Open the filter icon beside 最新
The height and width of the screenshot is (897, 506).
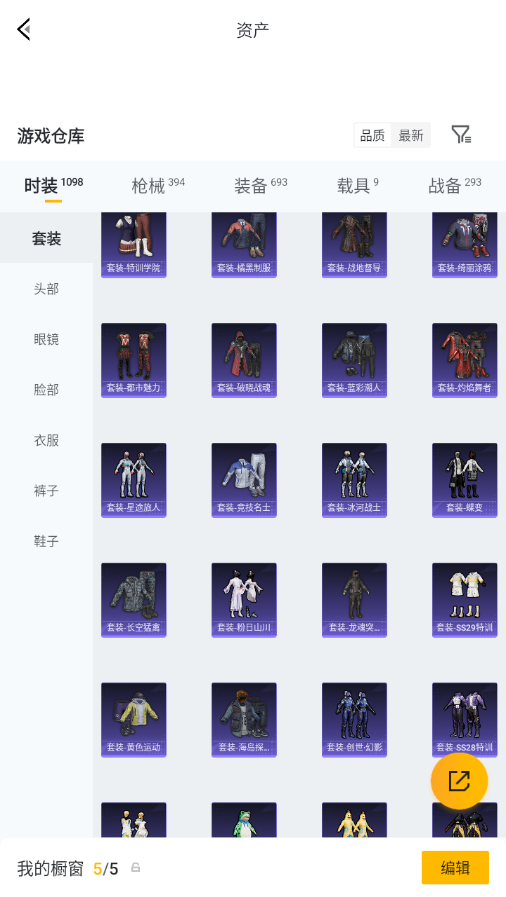pyautogui.click(x=461, y=135)
